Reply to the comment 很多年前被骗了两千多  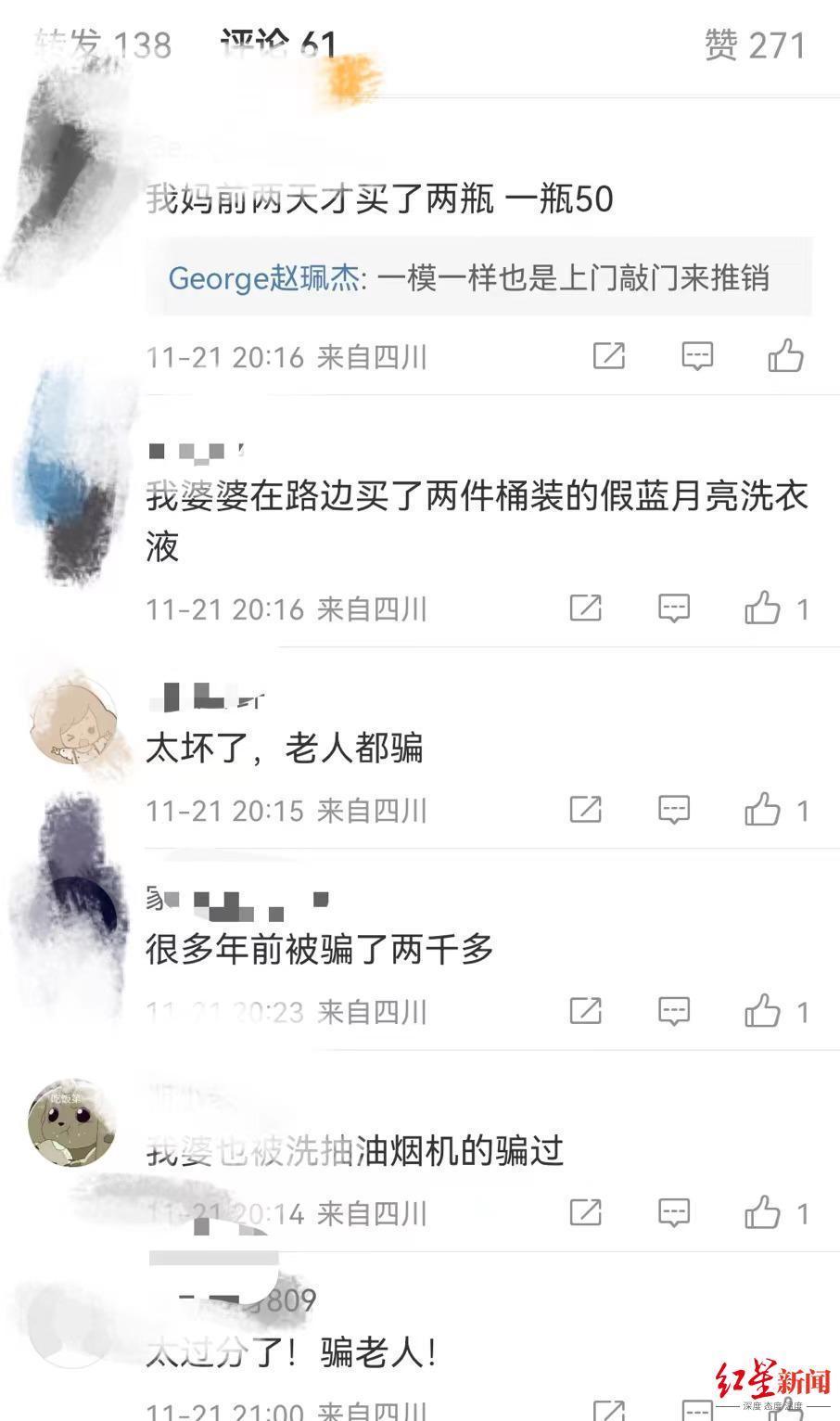[x=674, y=1011]
